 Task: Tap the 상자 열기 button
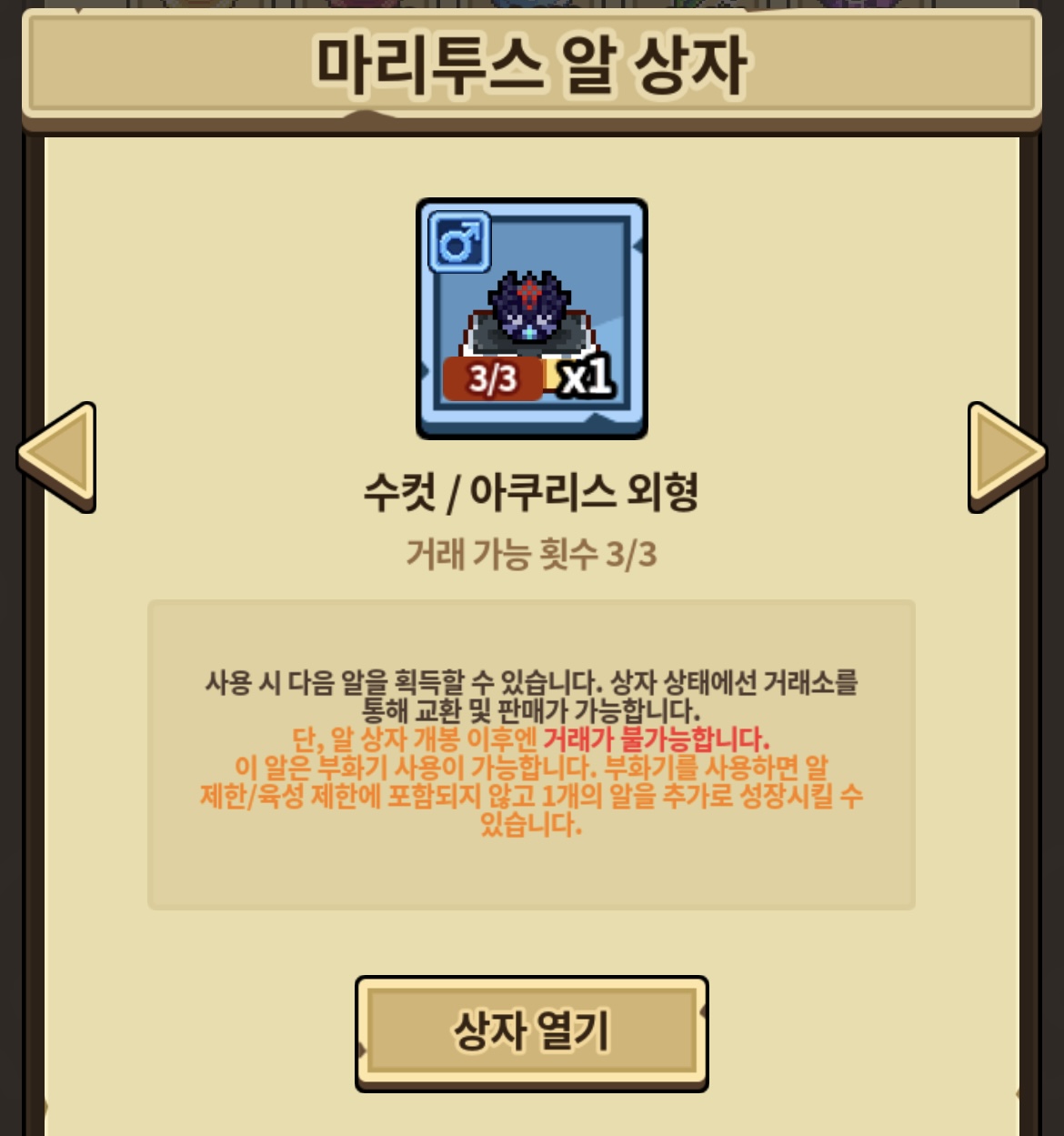[531, 1033]
